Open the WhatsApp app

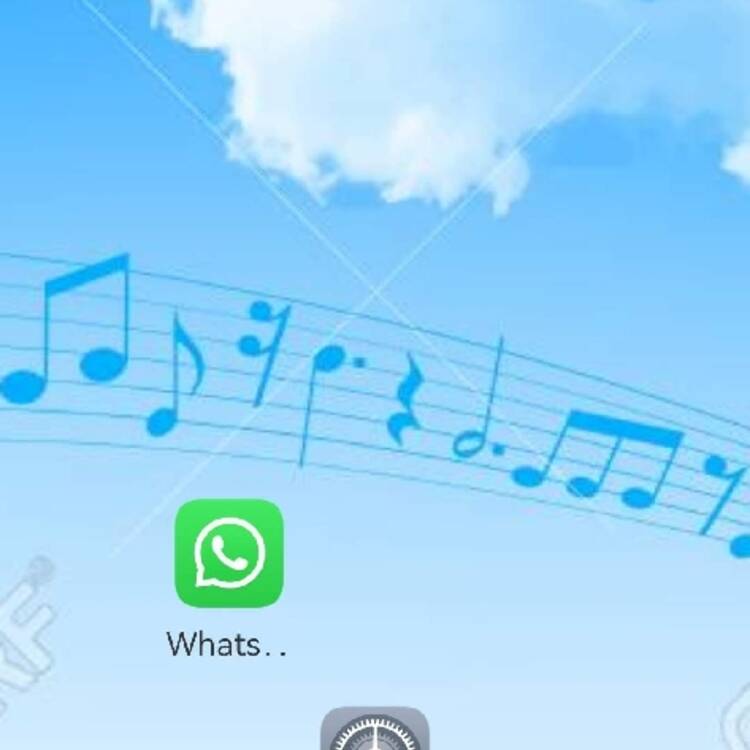click(229, 553)
